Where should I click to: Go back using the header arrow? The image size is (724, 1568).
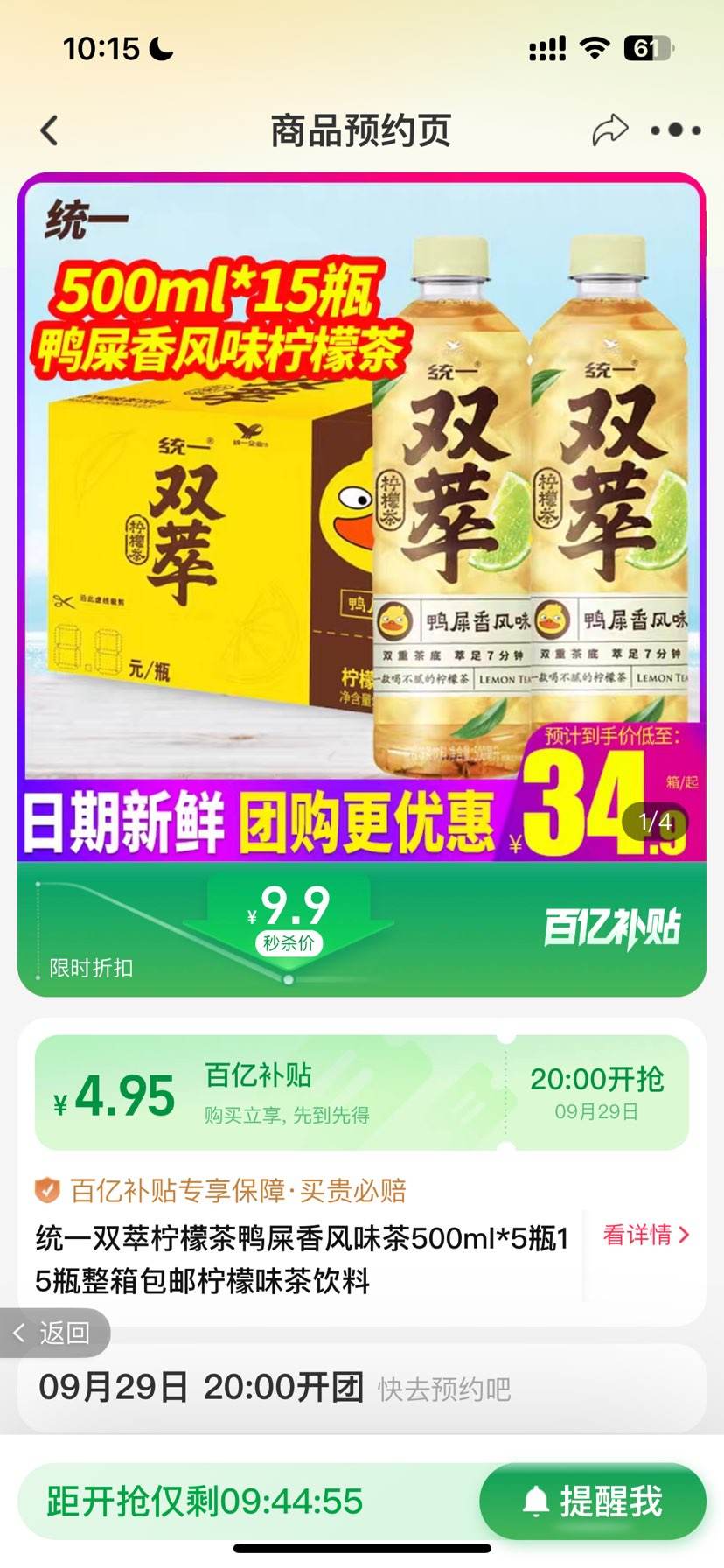pyautogui.click(x=50, y=130)
